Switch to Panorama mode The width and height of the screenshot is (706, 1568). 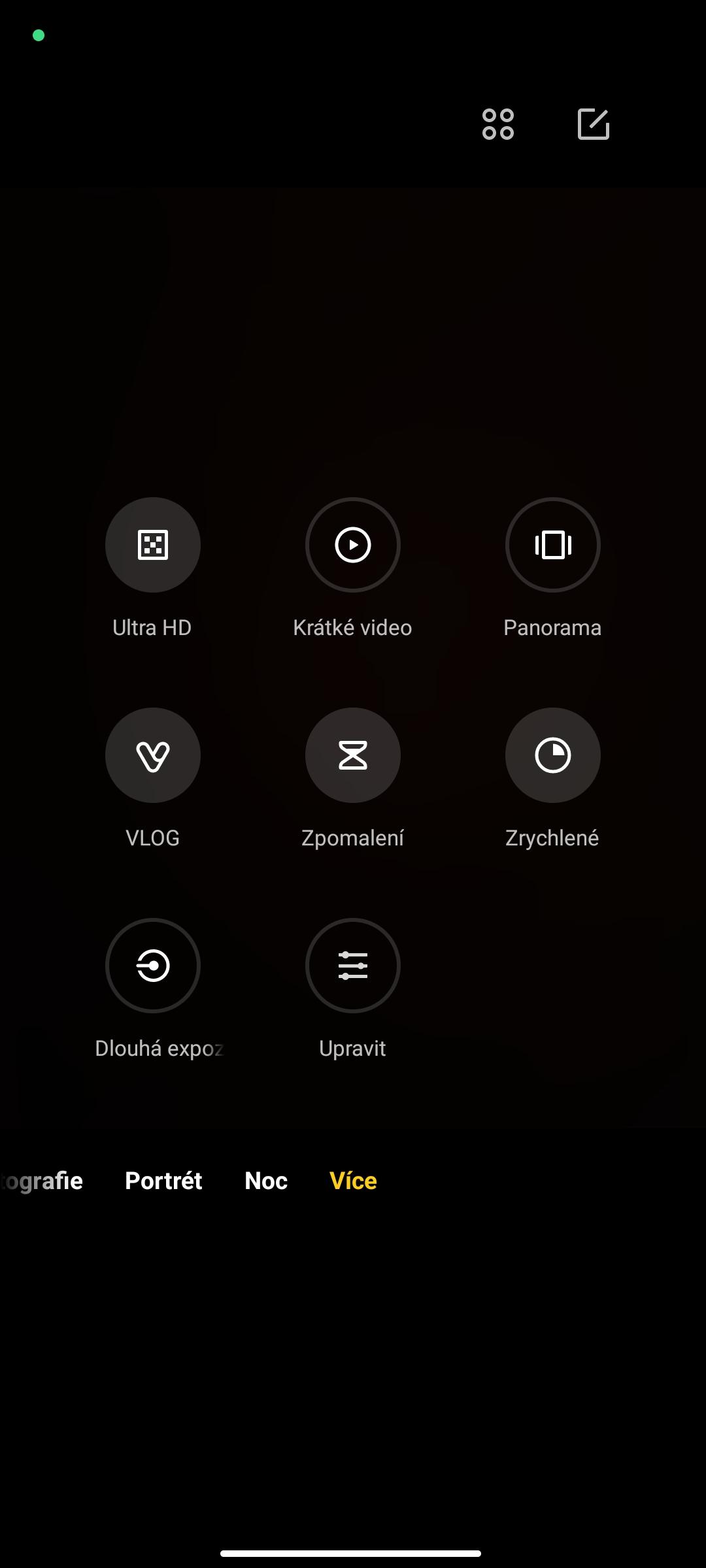pos(553,545)
